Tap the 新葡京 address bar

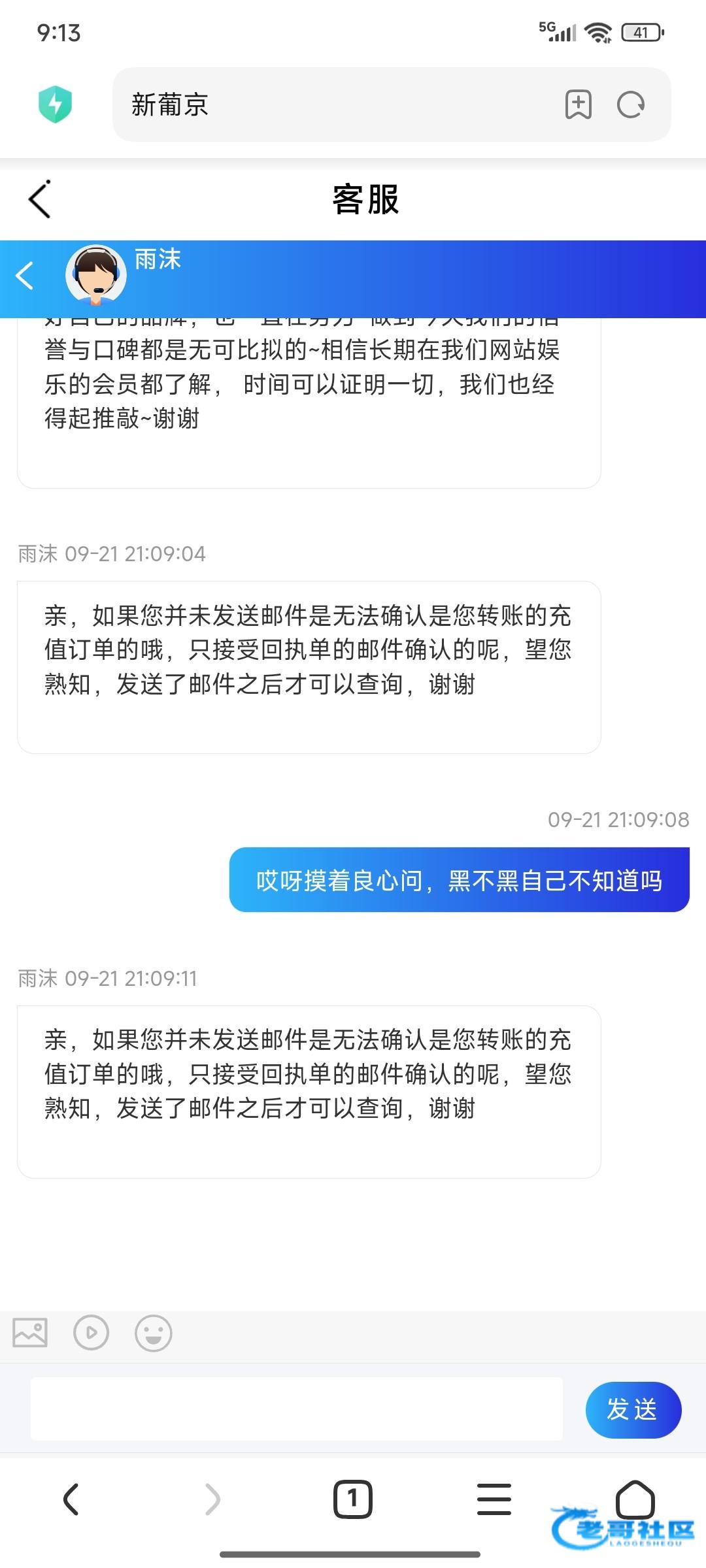click(327, 105)
